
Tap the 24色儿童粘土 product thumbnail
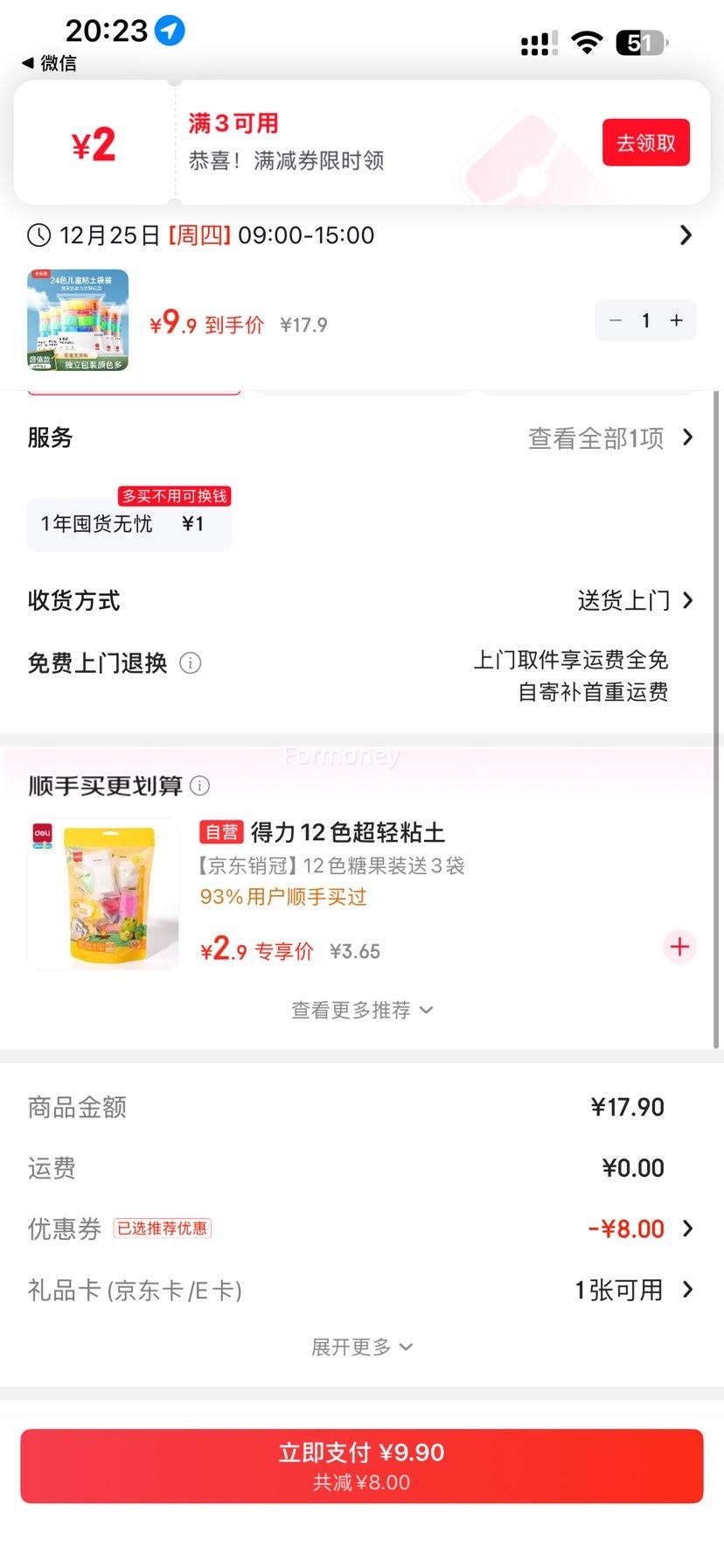(79, 321)
